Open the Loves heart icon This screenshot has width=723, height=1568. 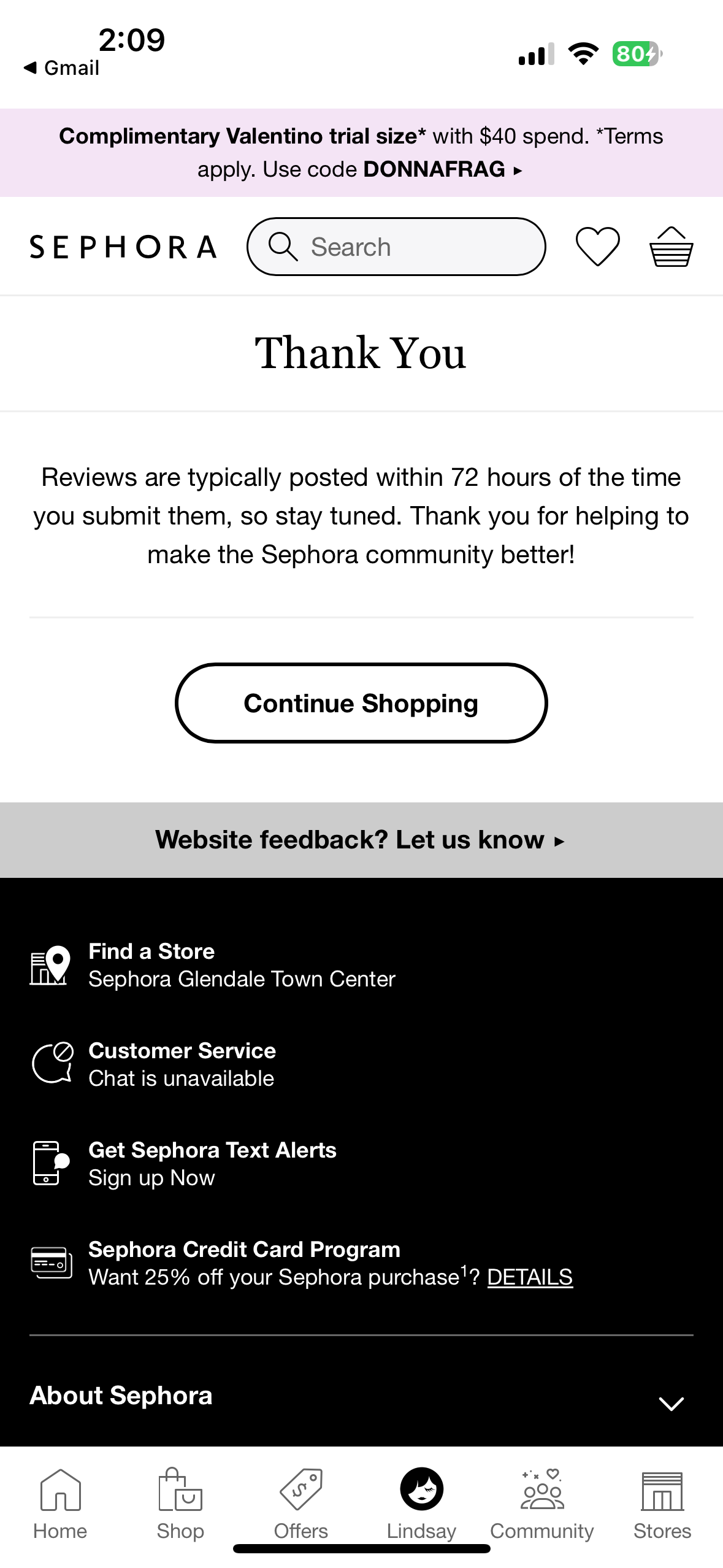597,247
